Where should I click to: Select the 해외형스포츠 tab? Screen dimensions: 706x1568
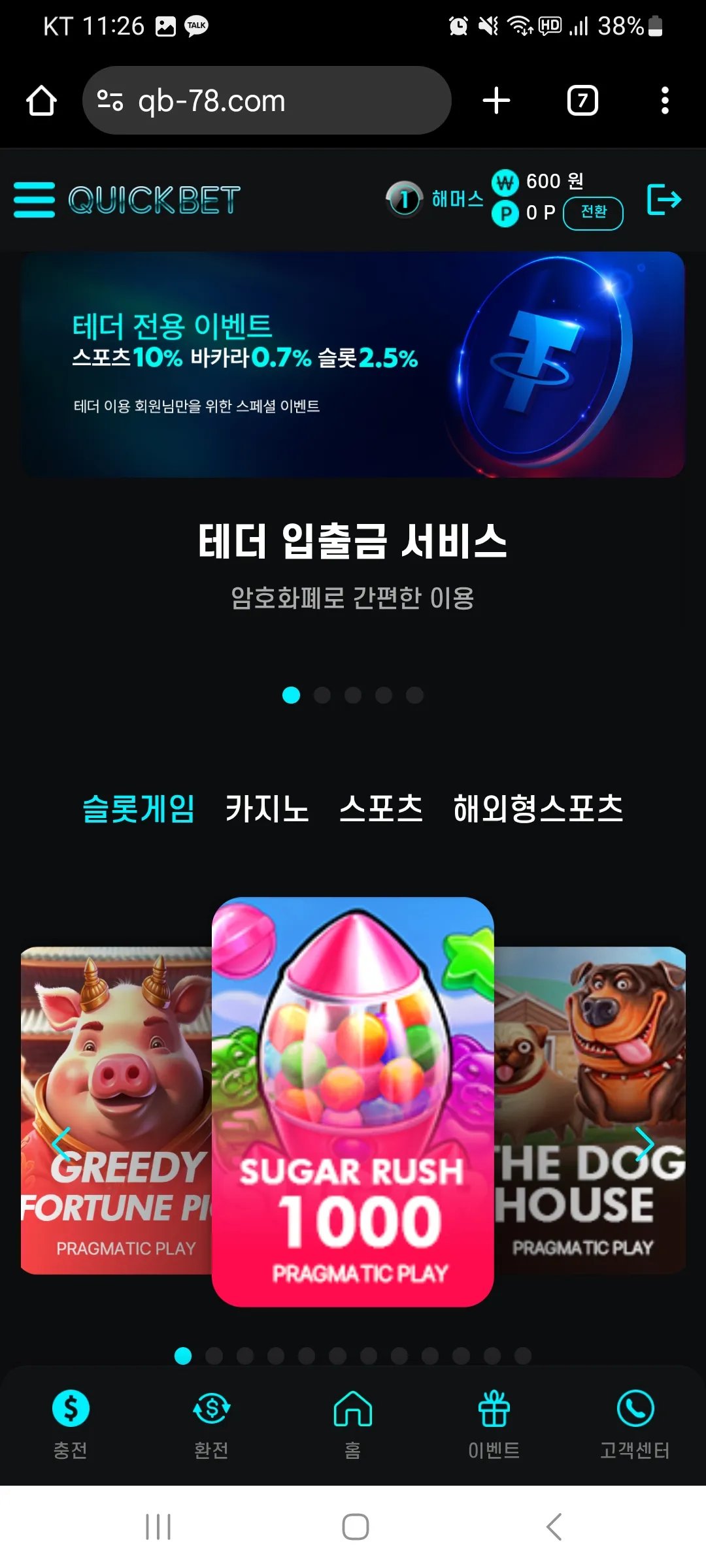(538, 808)
